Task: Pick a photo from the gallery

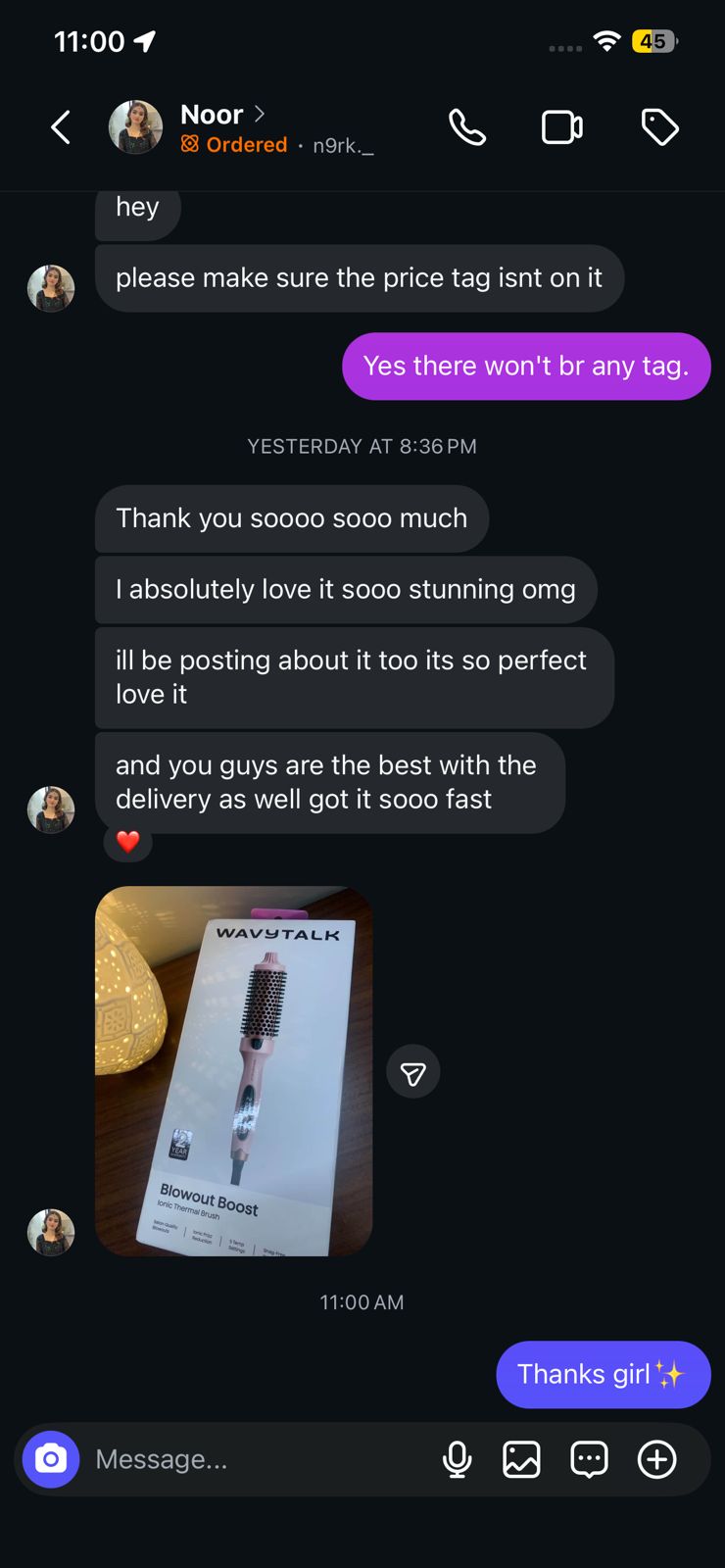Action: 521,1459
